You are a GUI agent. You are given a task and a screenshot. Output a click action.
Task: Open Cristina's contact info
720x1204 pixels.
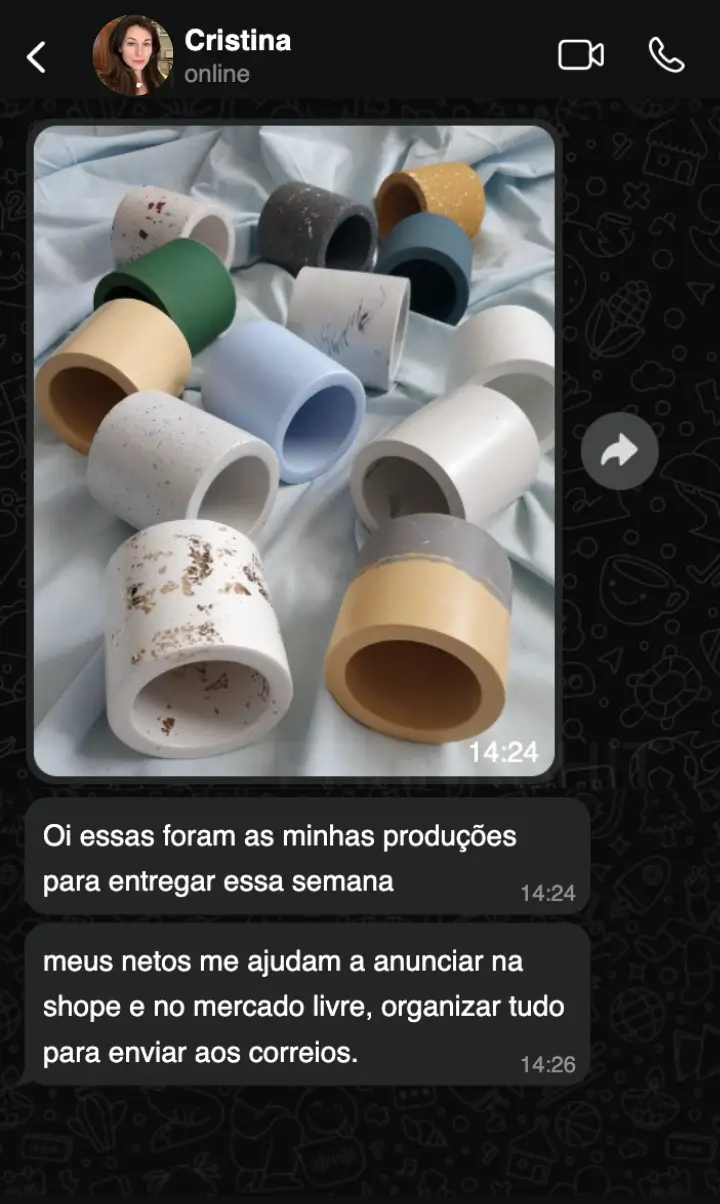(238, 55)
